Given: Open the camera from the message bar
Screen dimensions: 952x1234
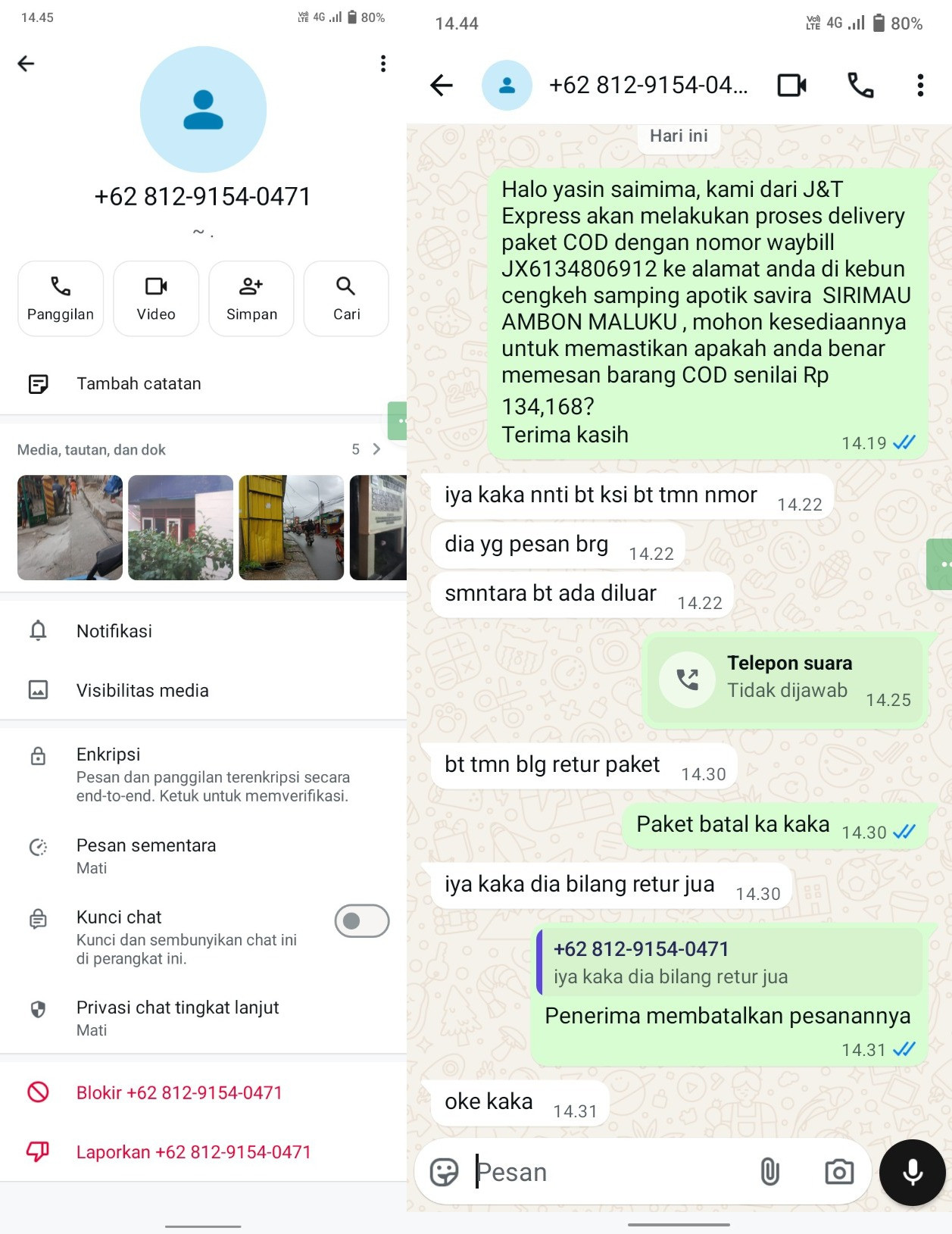Looking at the screenshot, I should click(x=838, y=1172).
